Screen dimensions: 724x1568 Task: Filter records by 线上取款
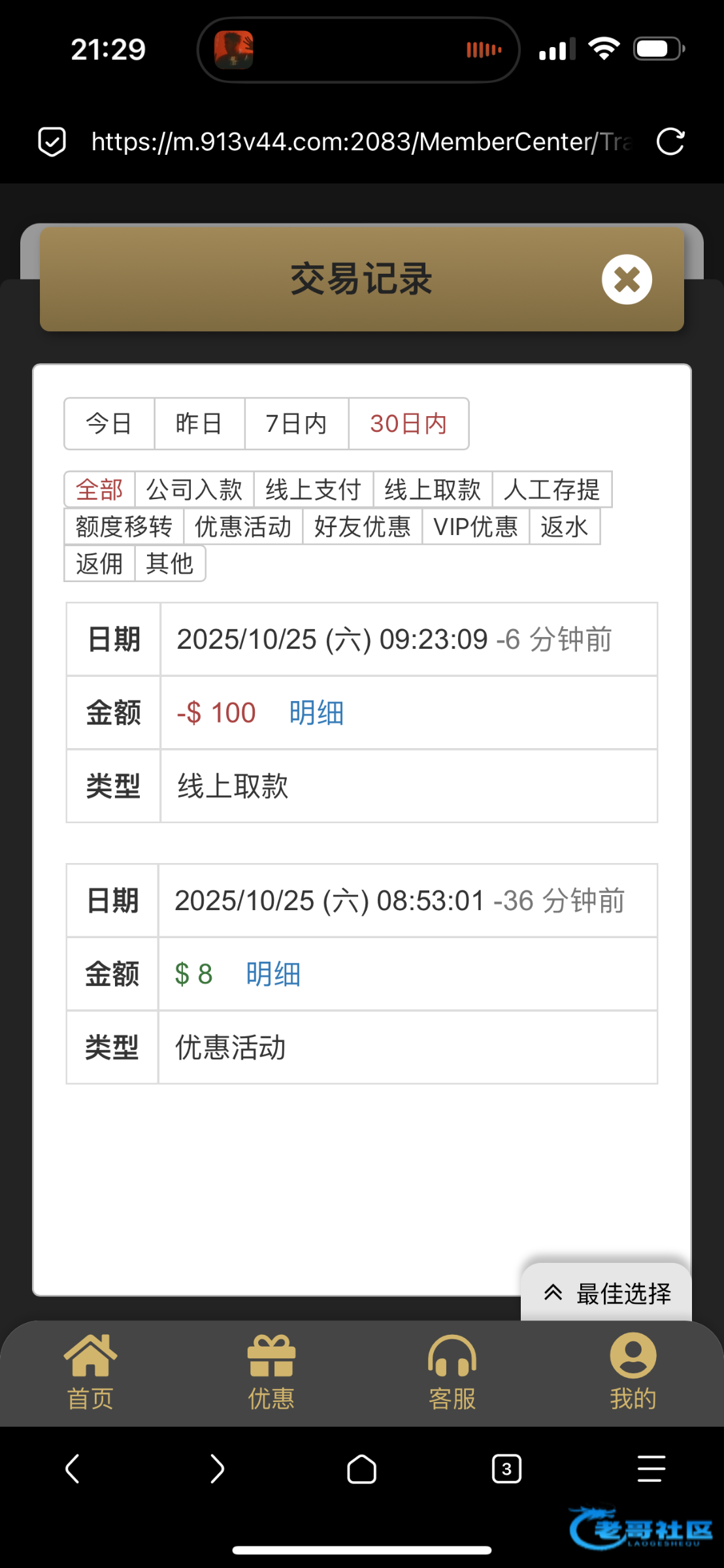(432, 489)
